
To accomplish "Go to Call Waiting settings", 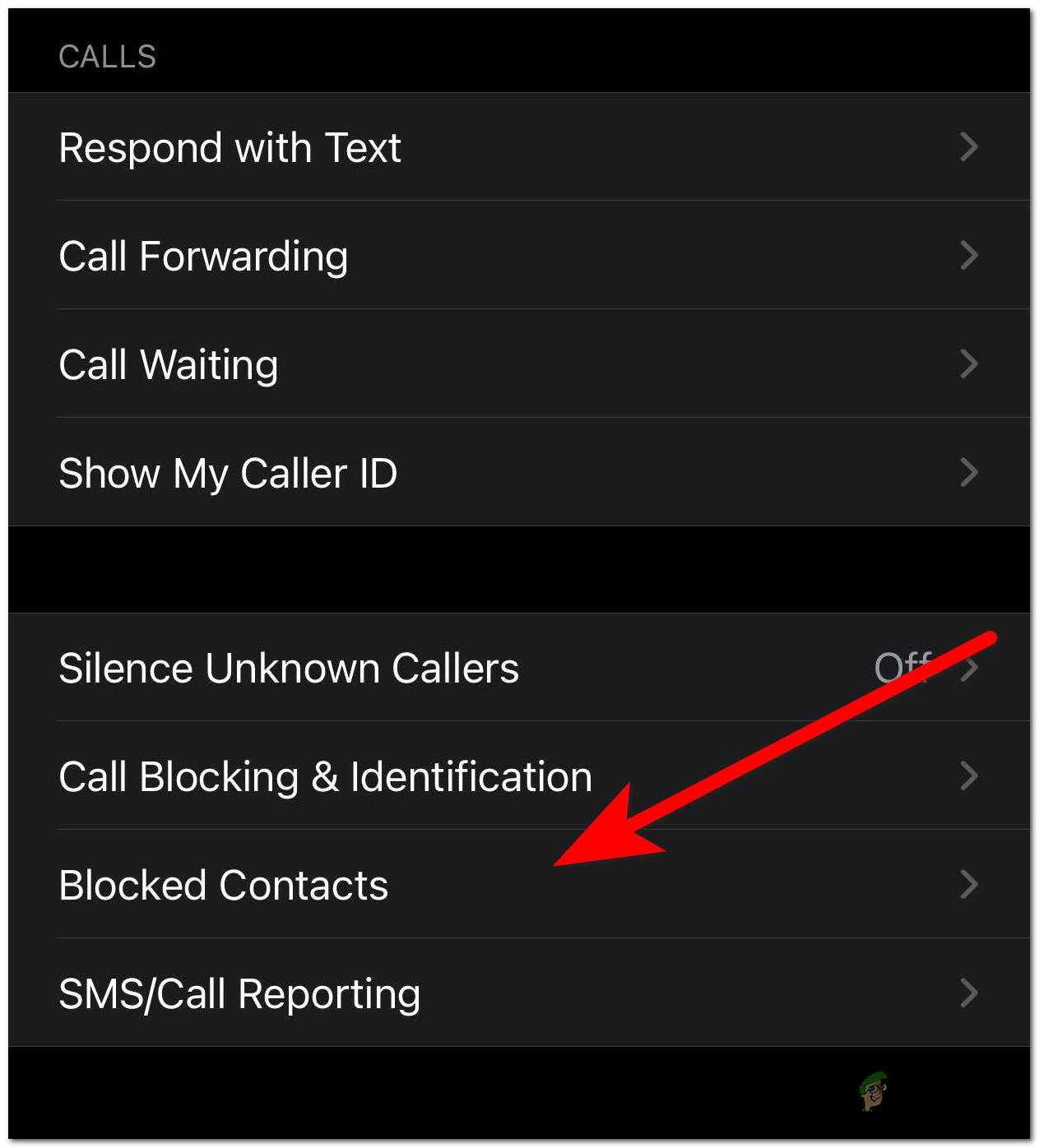I will click(518, 364).
